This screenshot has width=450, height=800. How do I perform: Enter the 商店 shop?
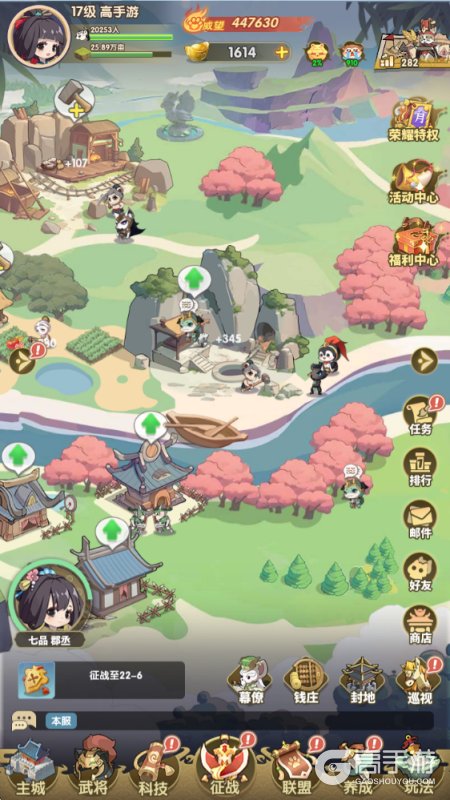point(420,625)
